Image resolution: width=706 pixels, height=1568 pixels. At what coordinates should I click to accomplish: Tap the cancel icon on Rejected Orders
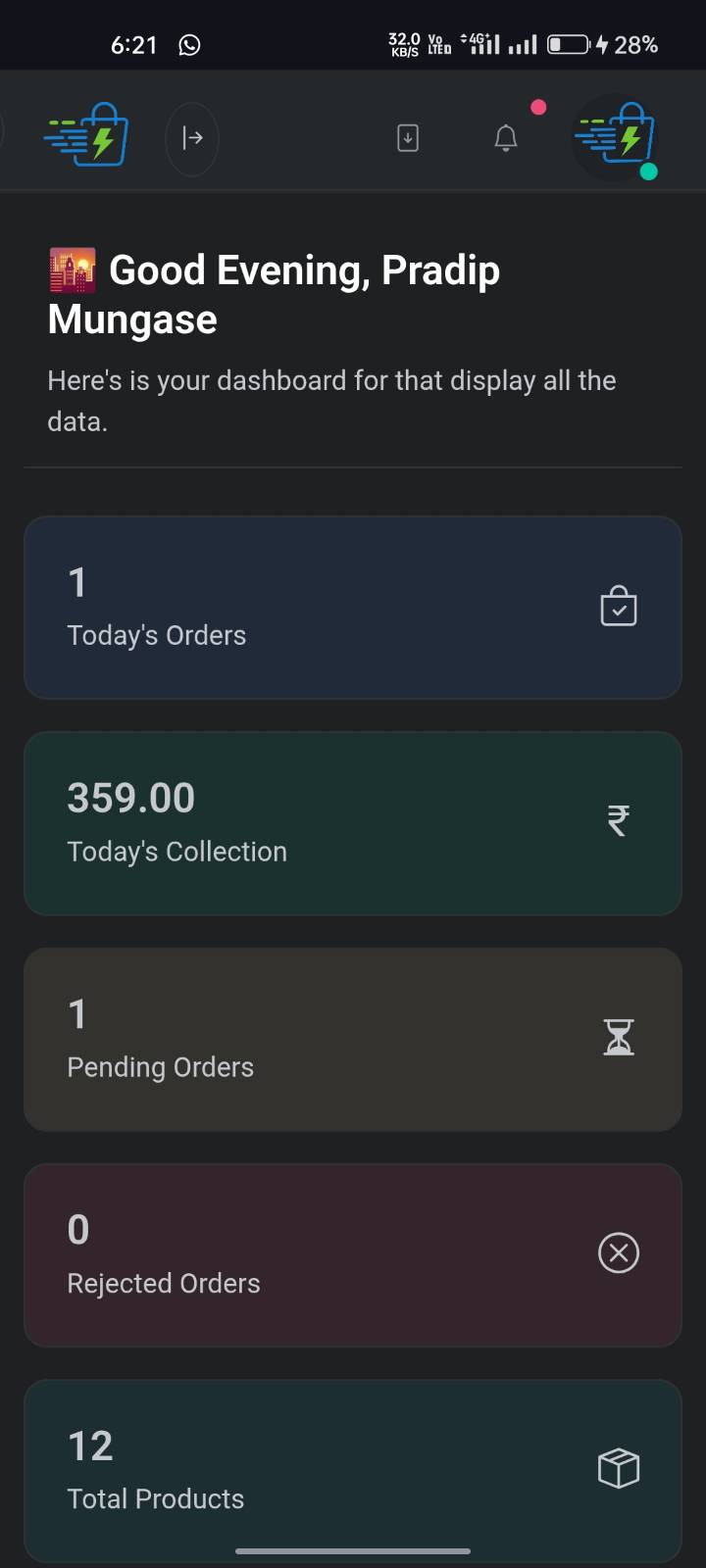[x=618, y=1252]
